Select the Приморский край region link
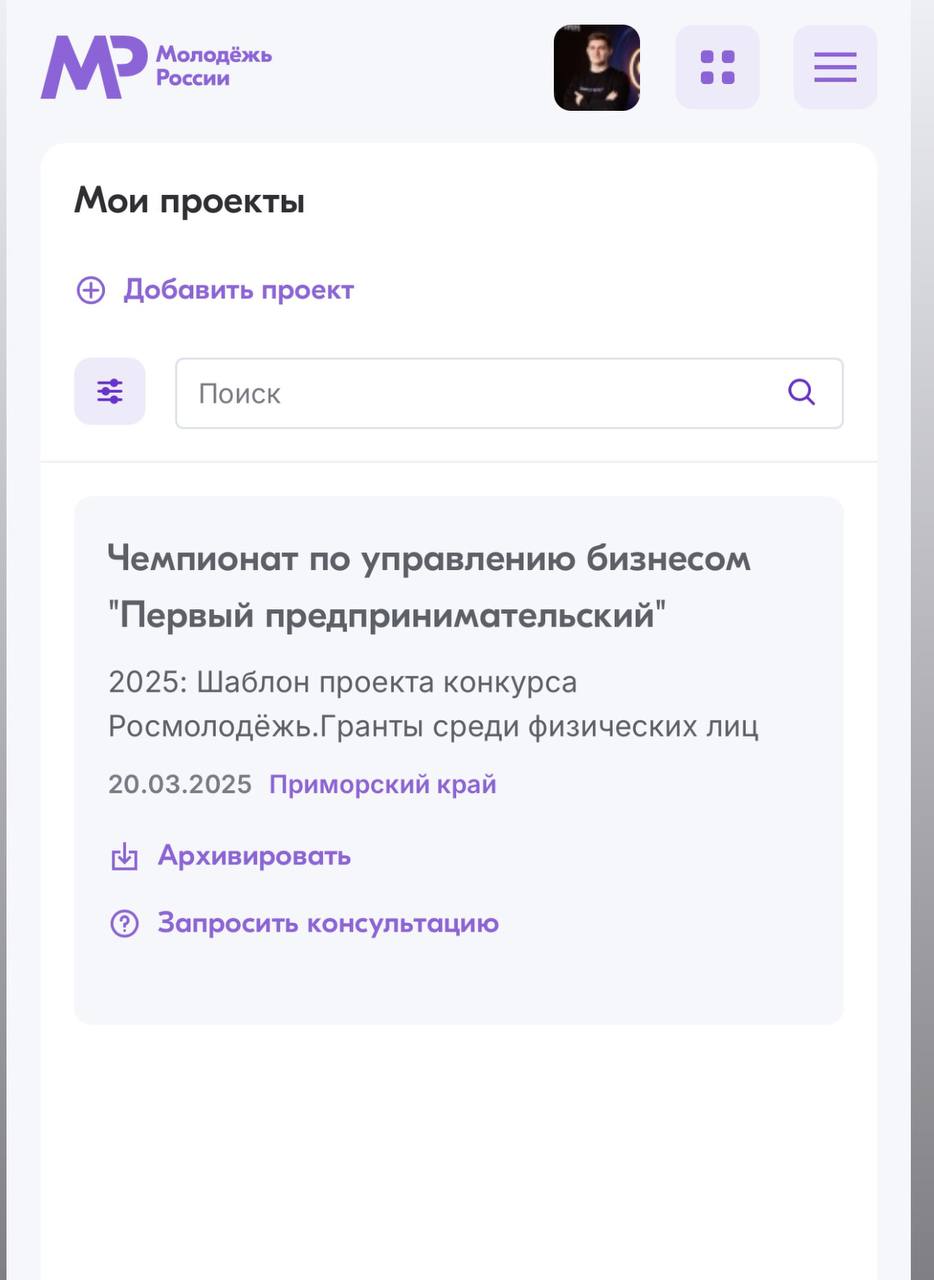This screenshot has width=934, height=1280. coord(383,784)
